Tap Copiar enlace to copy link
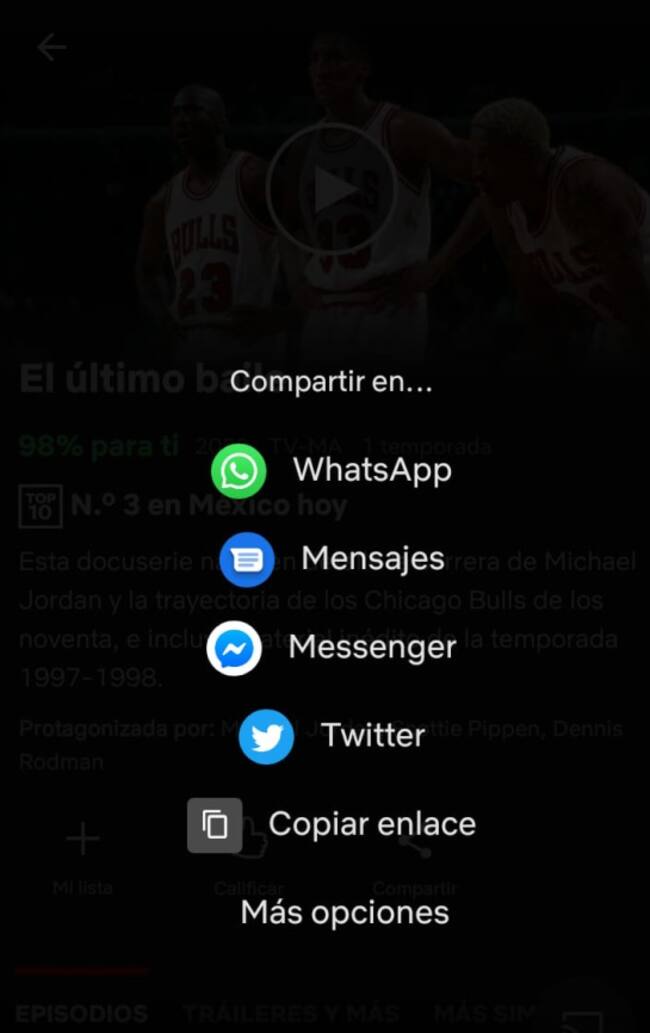The image size is (650, 1033). (332, 825)
